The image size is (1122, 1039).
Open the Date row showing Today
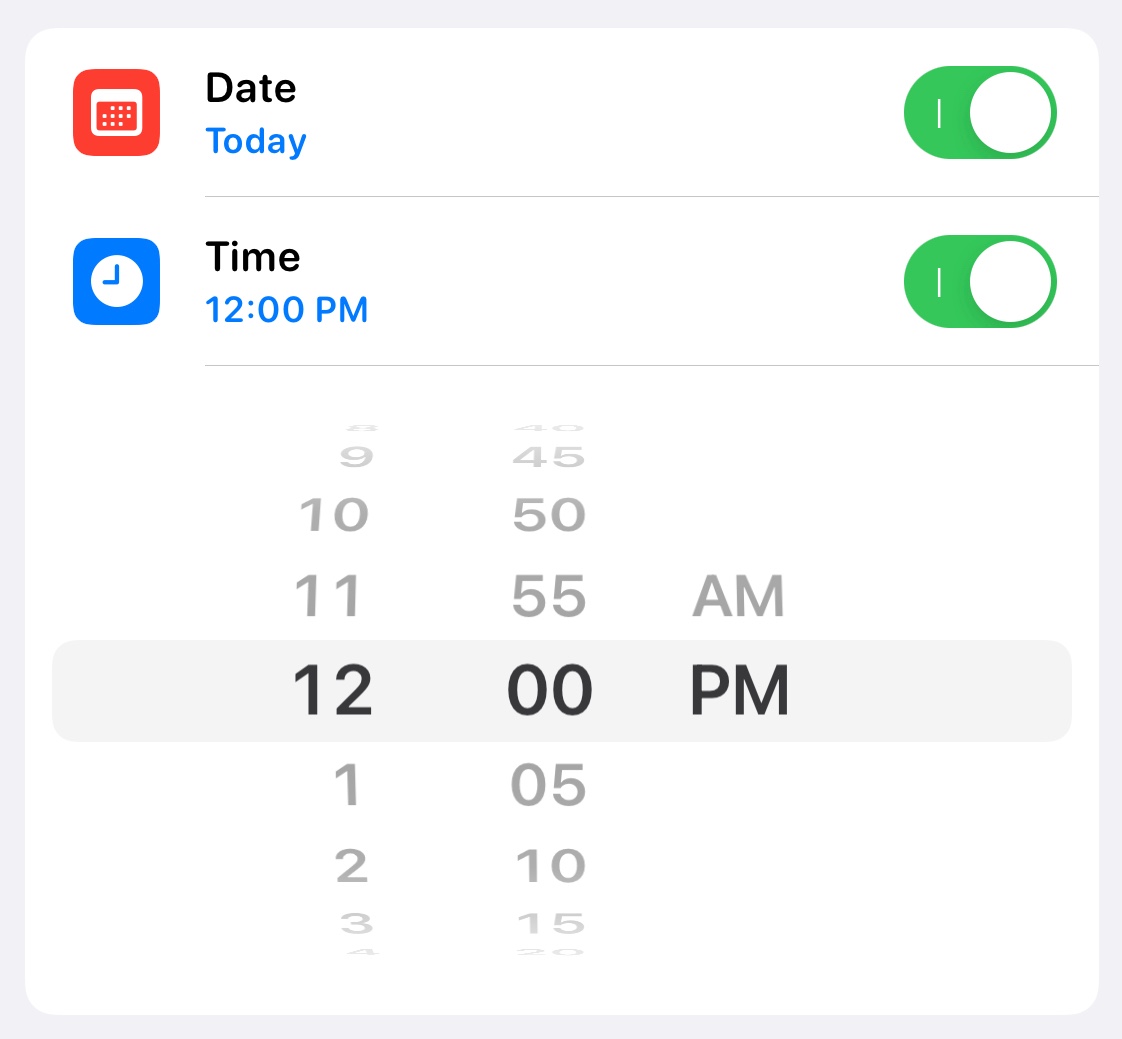point(562,112)
